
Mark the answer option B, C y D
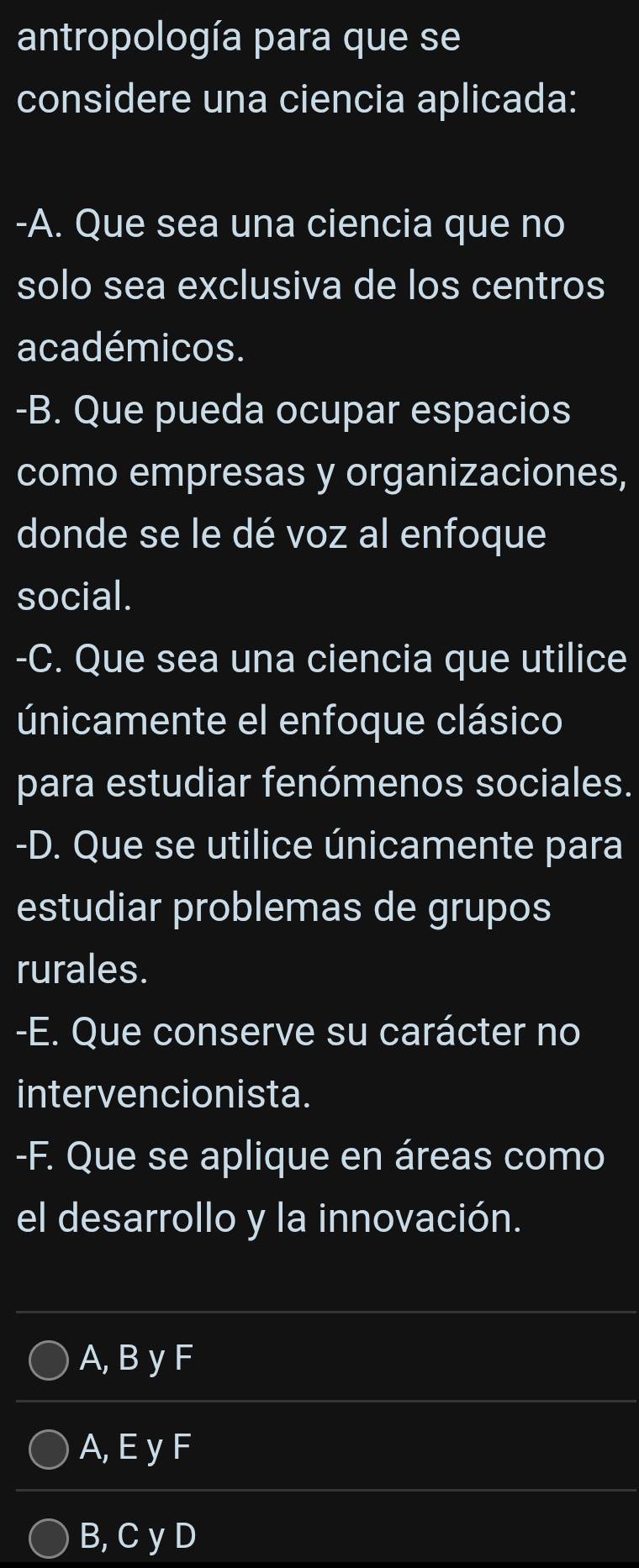coord(49,1537)
